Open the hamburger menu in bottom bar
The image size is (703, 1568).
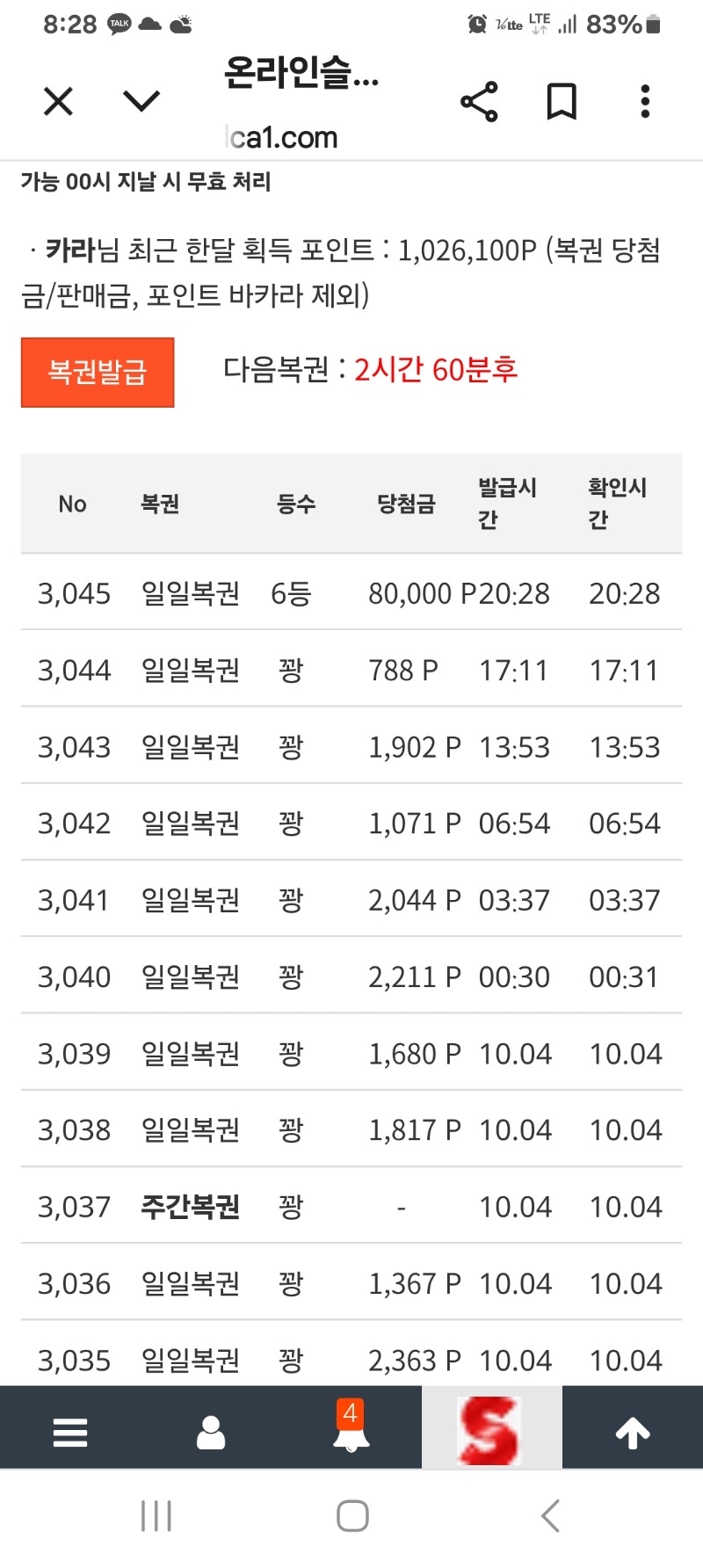click(x=70, y=1433)
